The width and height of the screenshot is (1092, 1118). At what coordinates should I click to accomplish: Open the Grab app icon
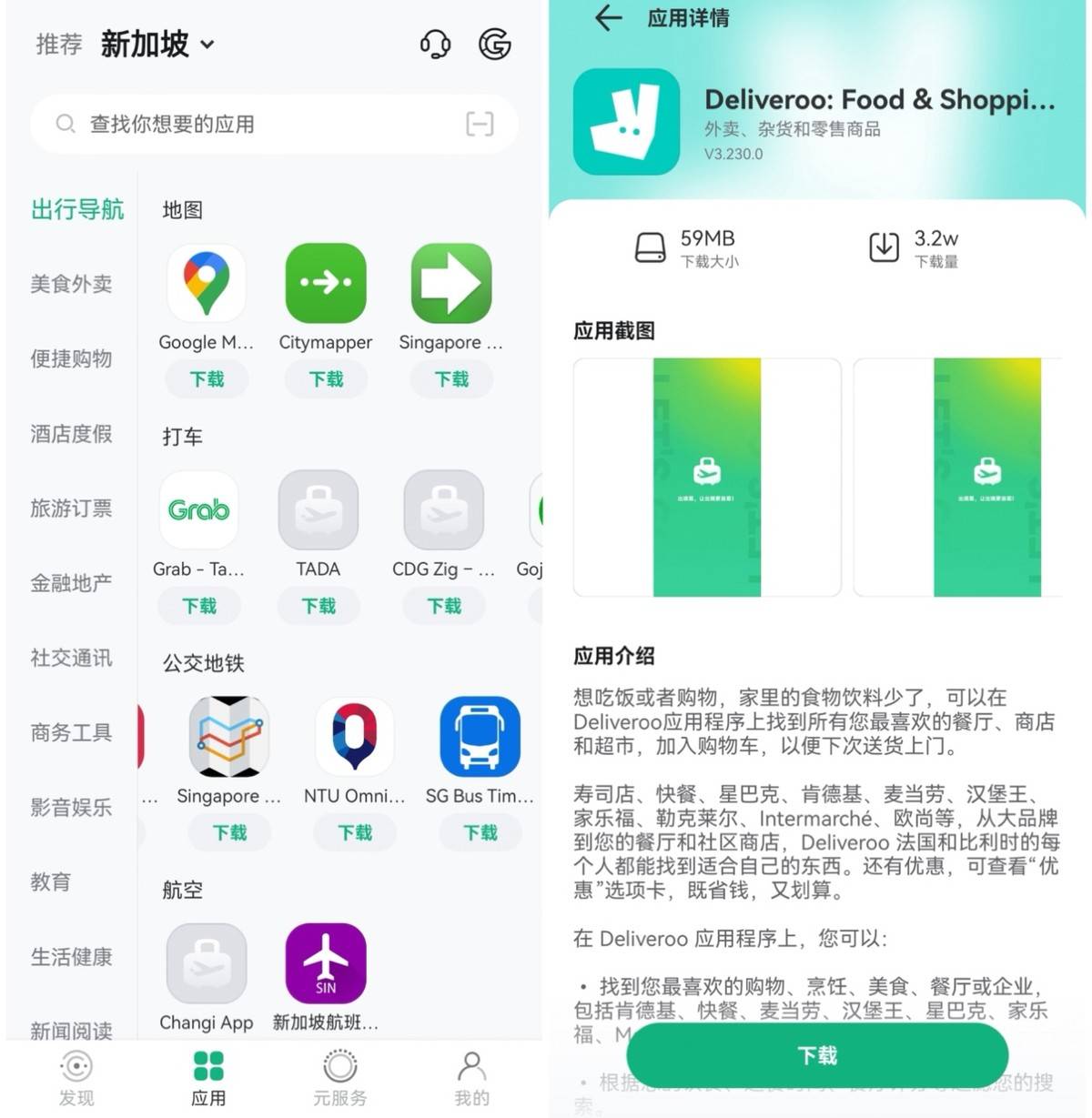[198, 509]
